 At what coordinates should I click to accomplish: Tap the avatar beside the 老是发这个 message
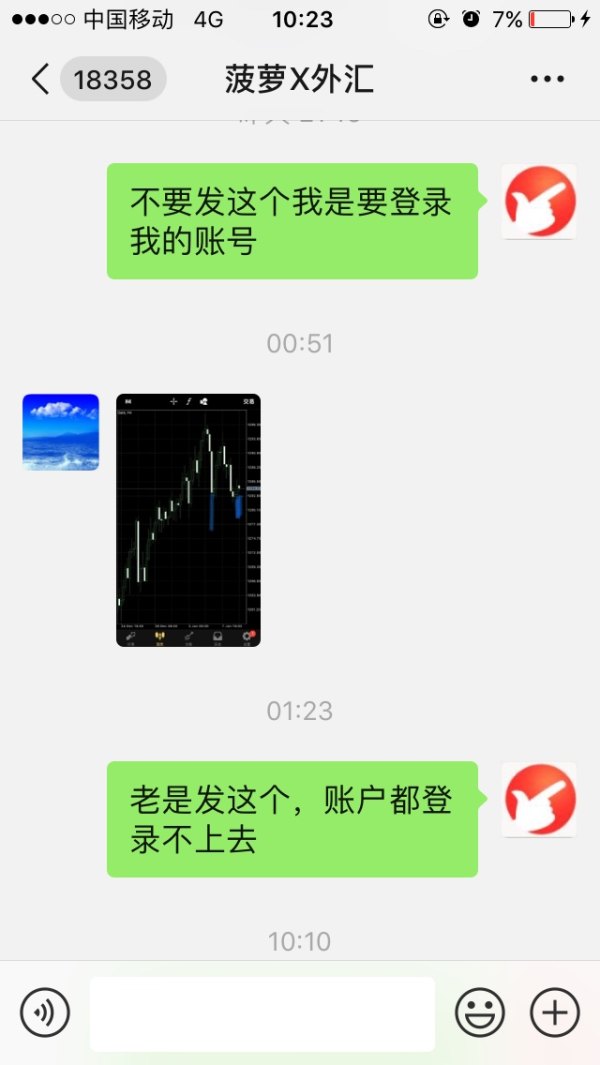(539, 800)
